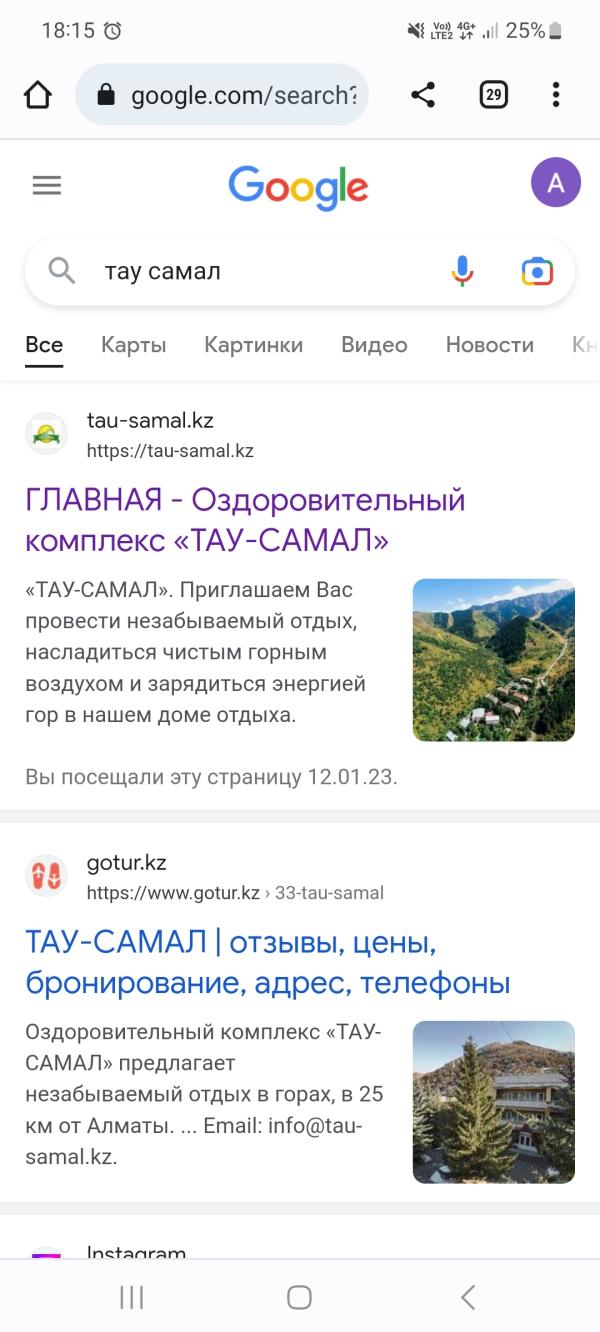Image resolution: width=600 pixels, height=1332 pixels.
Task: Share this search page
Action: coord(423,95)
